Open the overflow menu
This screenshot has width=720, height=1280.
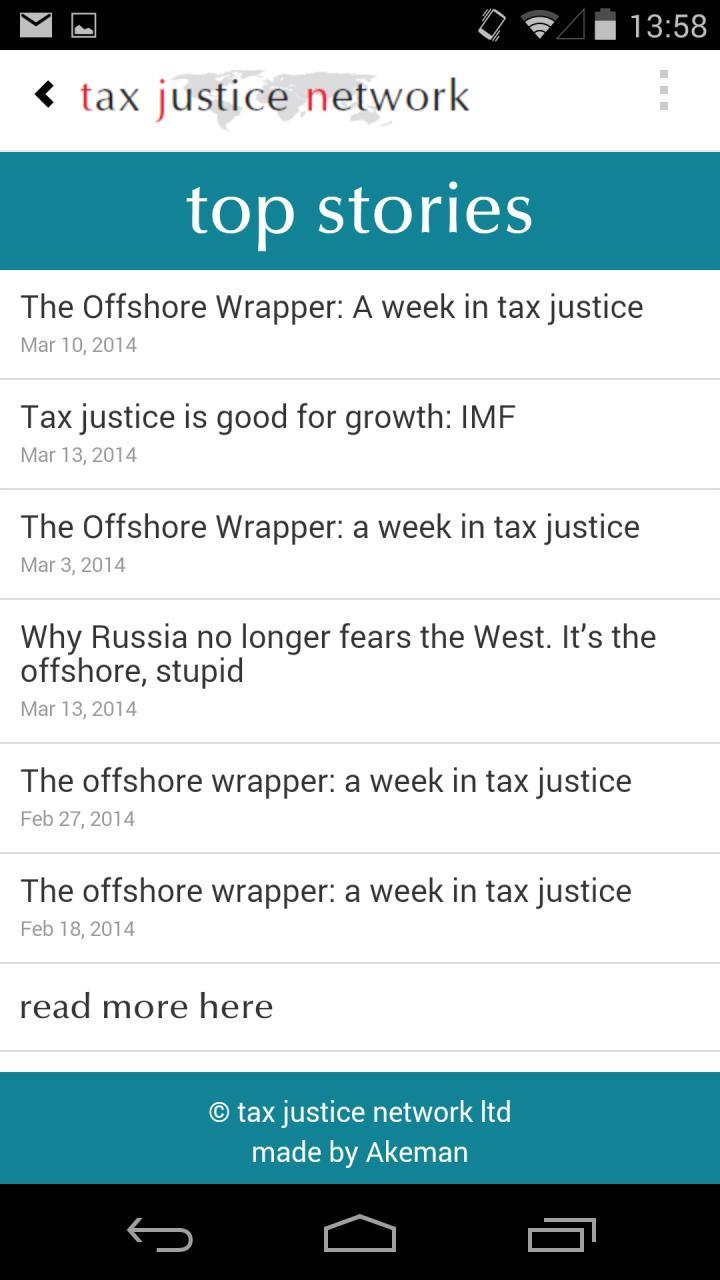663,91
